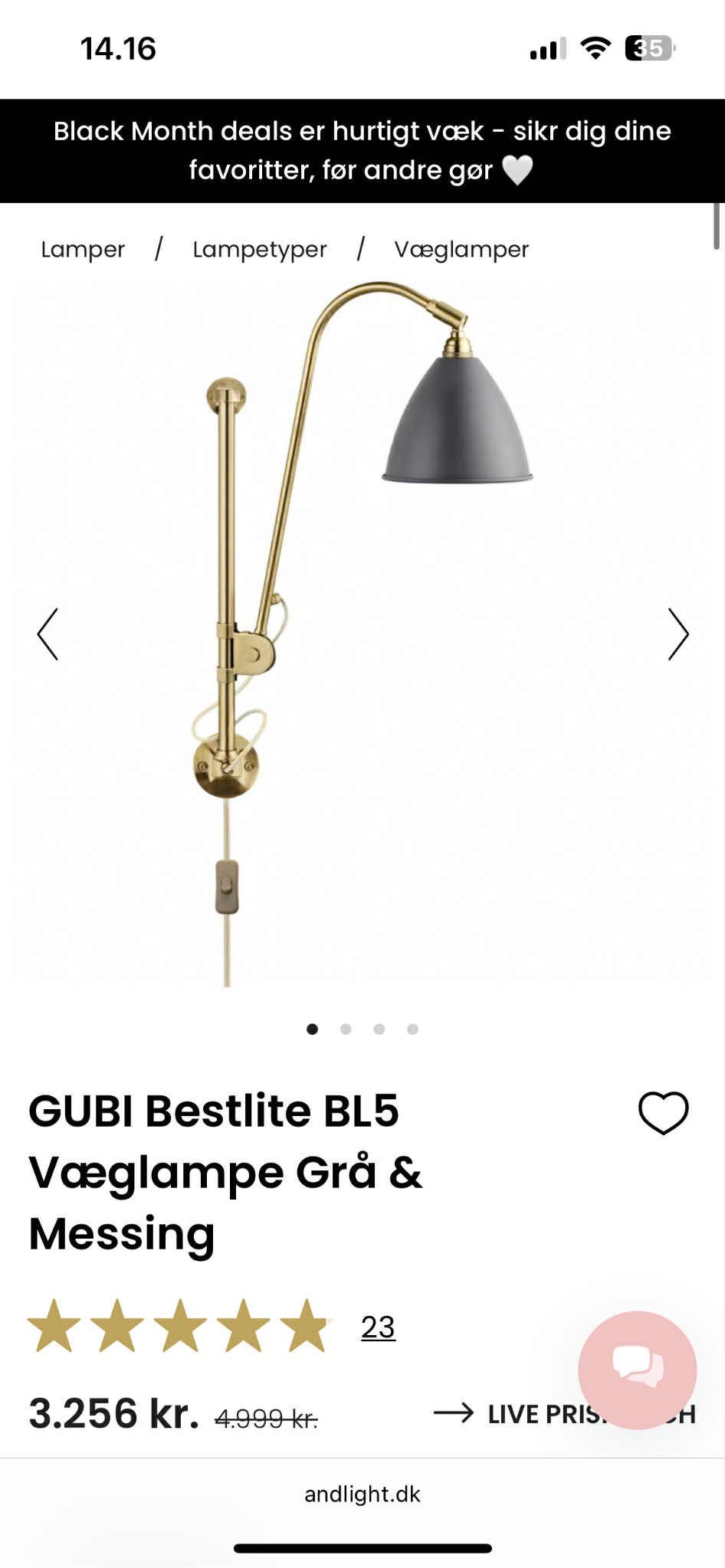This screenshot has height=1568, width=725.
Task: Show previous image with left chevron arrow
Action: (x=48, y=635)
